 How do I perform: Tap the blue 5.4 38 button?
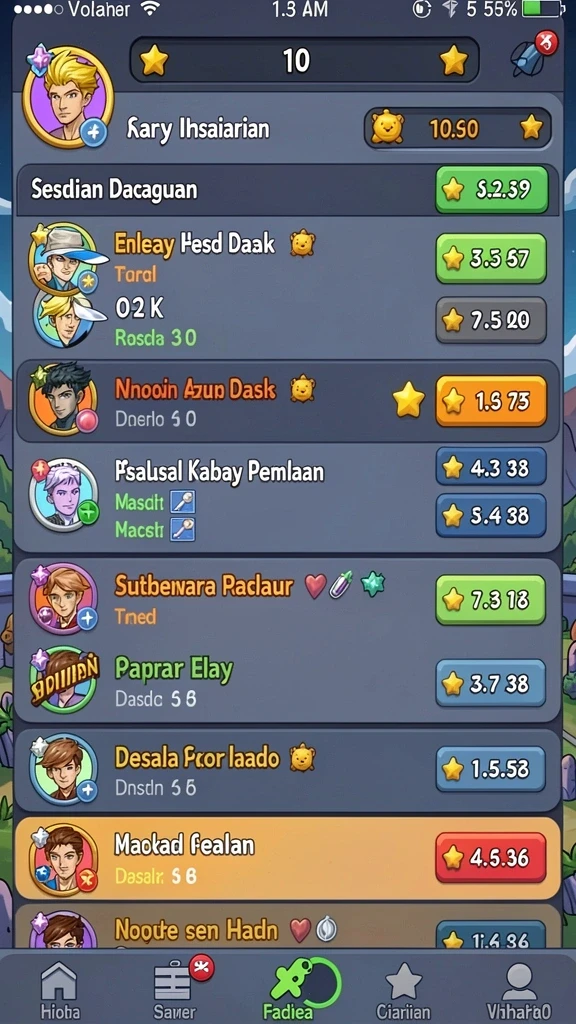click(x=491, y=515)
